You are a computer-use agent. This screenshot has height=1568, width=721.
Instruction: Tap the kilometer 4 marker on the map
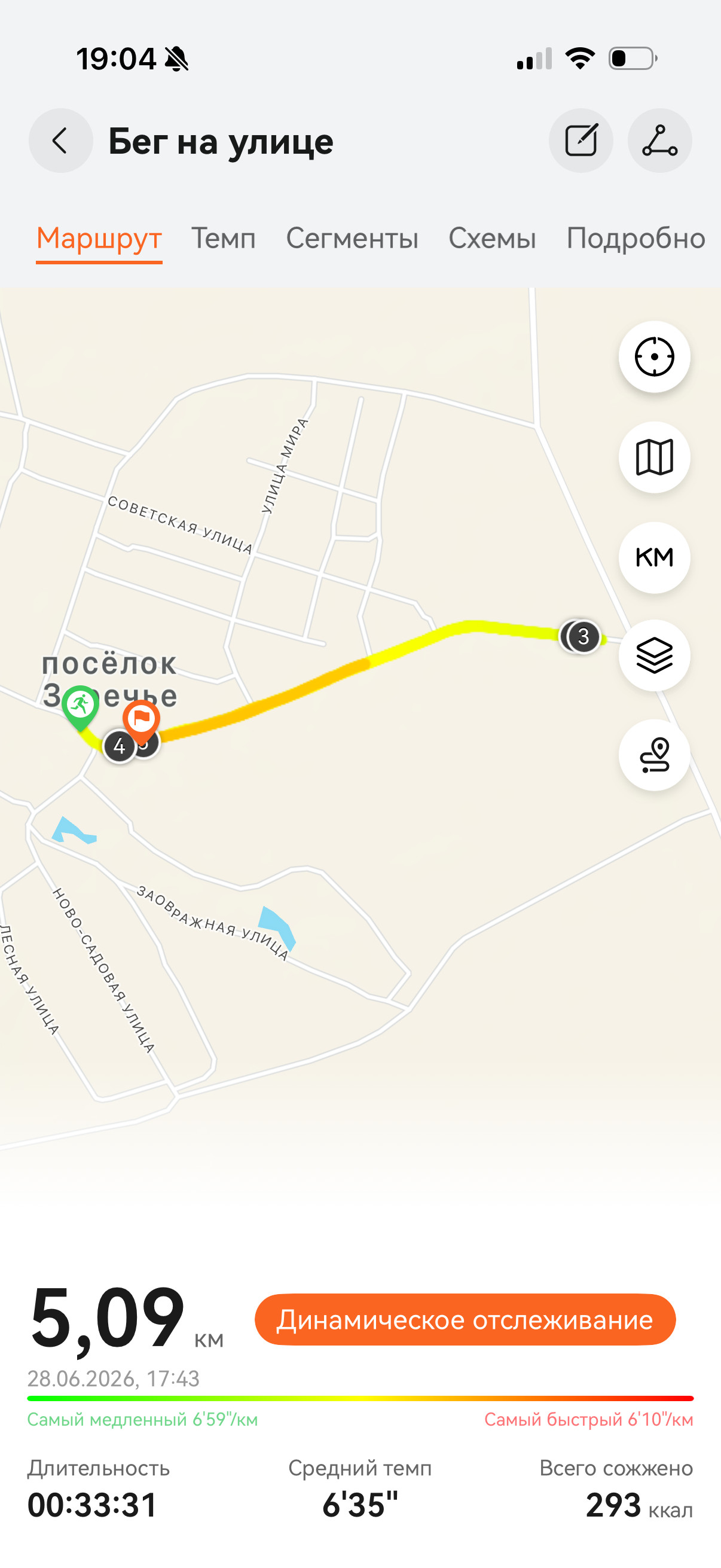pyautogui.click(x=119, y=746)
